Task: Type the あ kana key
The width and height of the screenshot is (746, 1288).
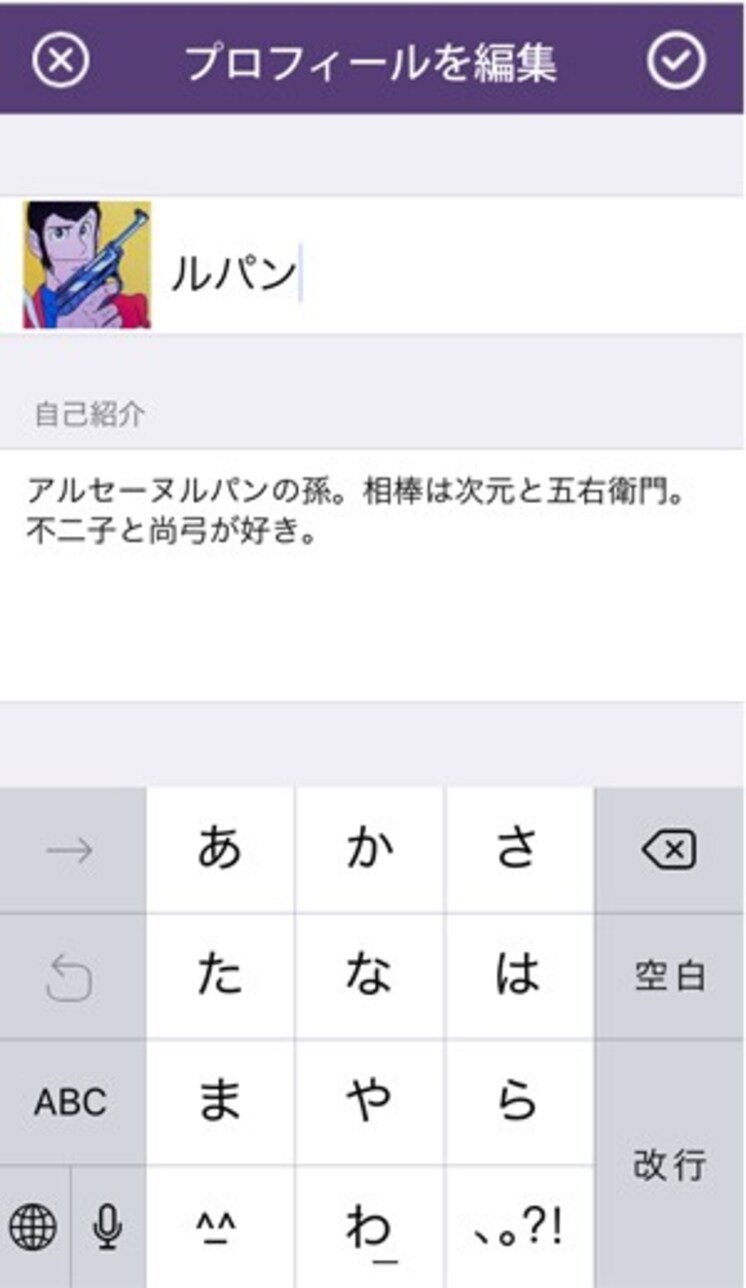Action: (220, 851)
